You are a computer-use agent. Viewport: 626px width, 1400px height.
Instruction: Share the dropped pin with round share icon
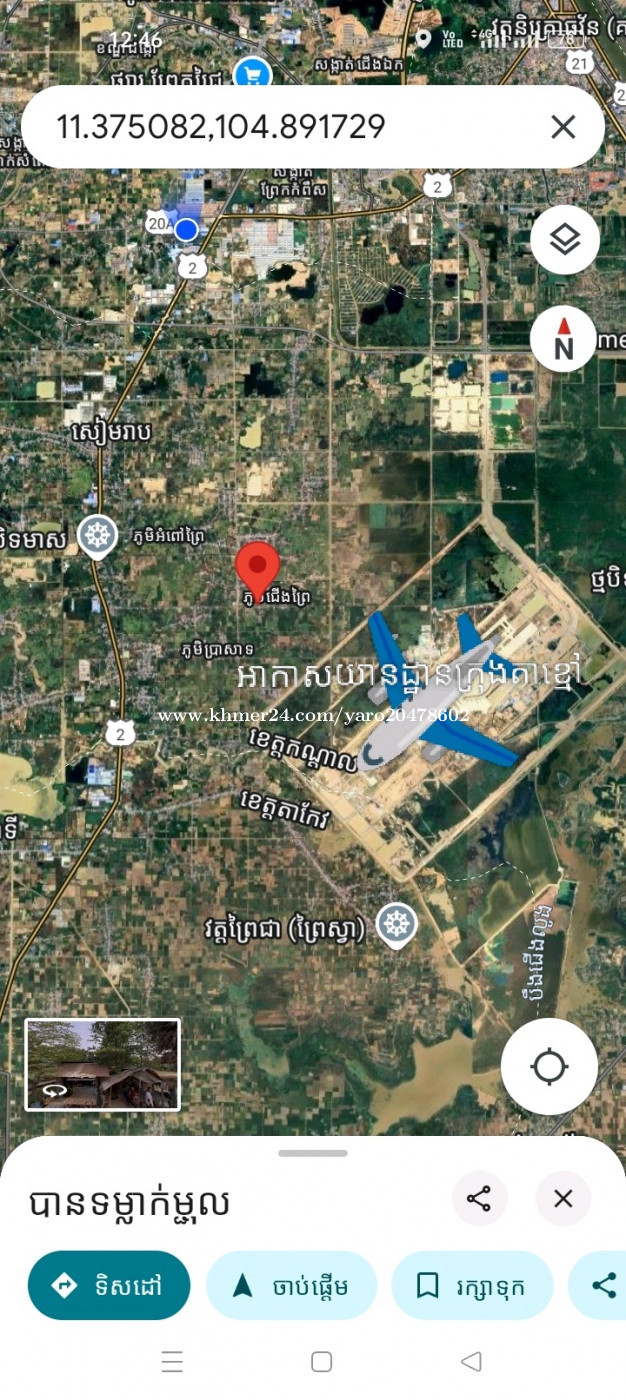tap(479, 1198)
